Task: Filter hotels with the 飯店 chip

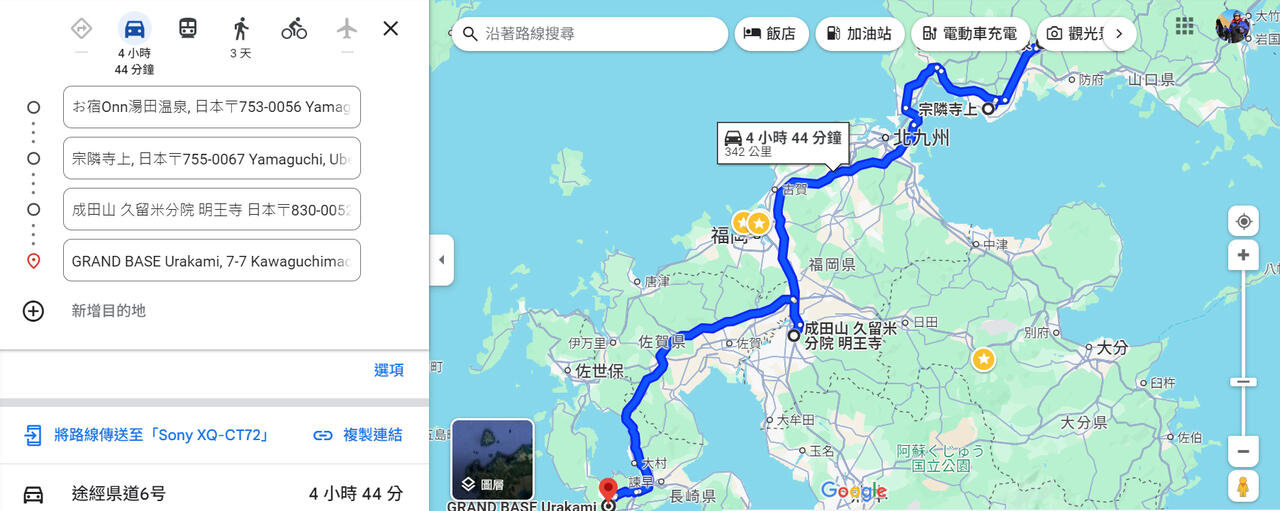Action: (771, 34)
